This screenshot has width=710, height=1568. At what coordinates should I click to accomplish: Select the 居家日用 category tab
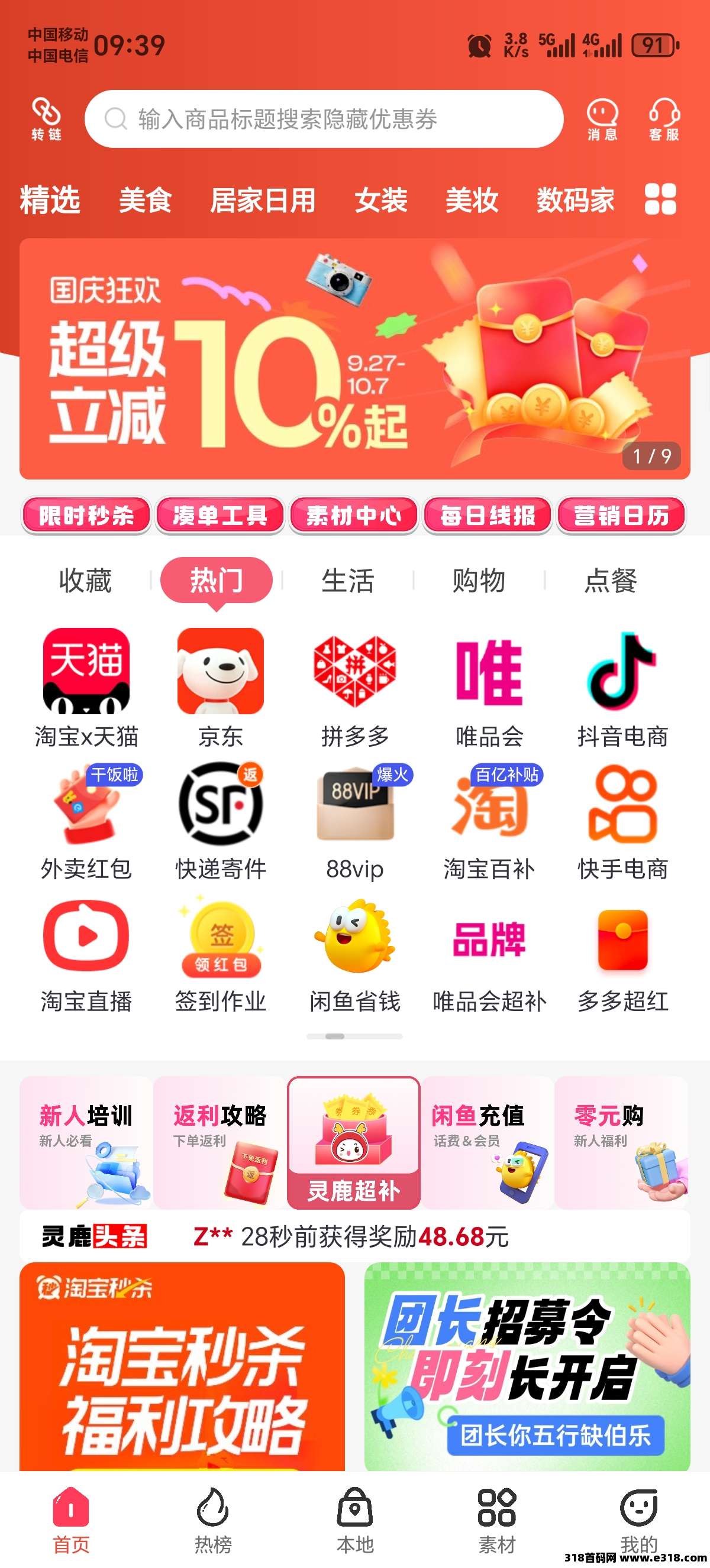pos(263,200)
